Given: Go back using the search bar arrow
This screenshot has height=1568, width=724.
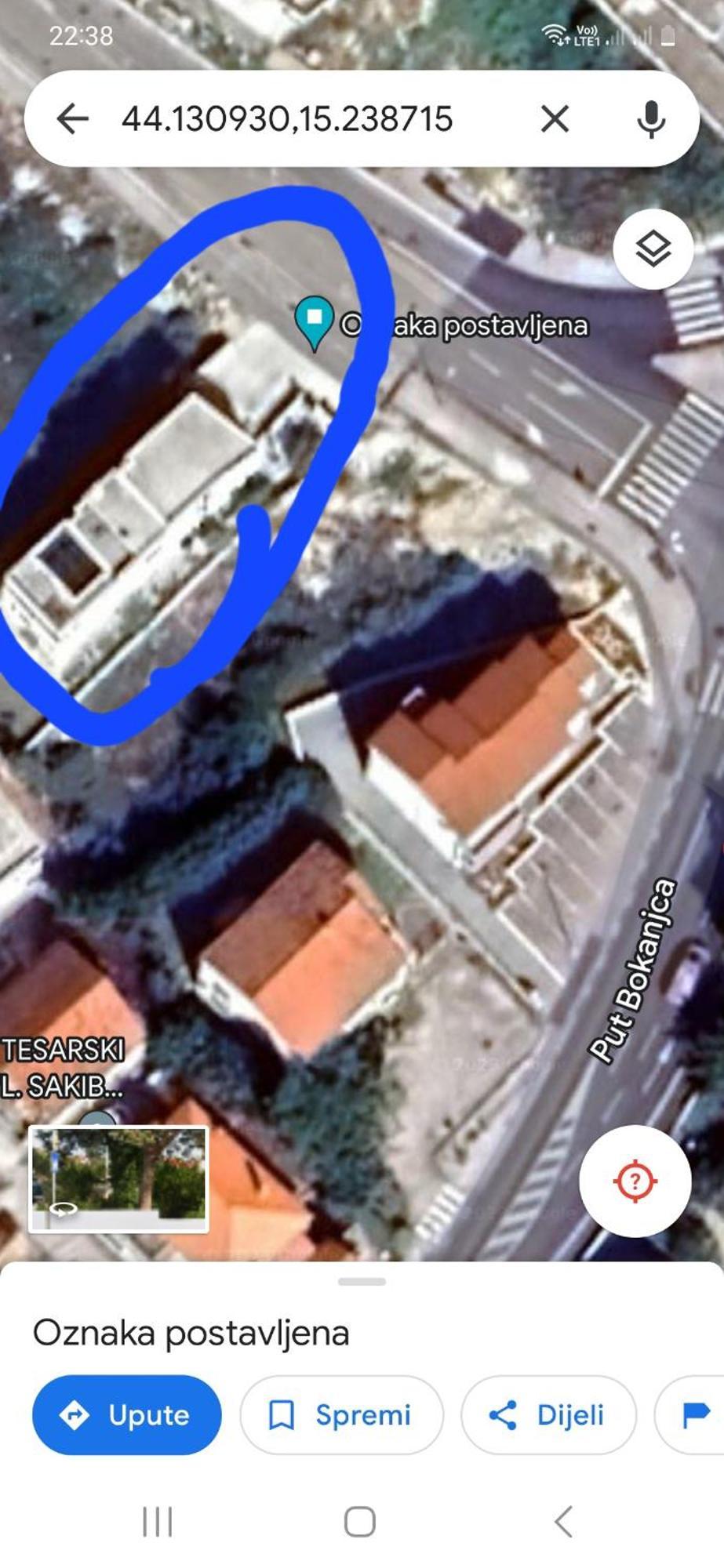Looking at the screenshot, I should pos(73,119).
